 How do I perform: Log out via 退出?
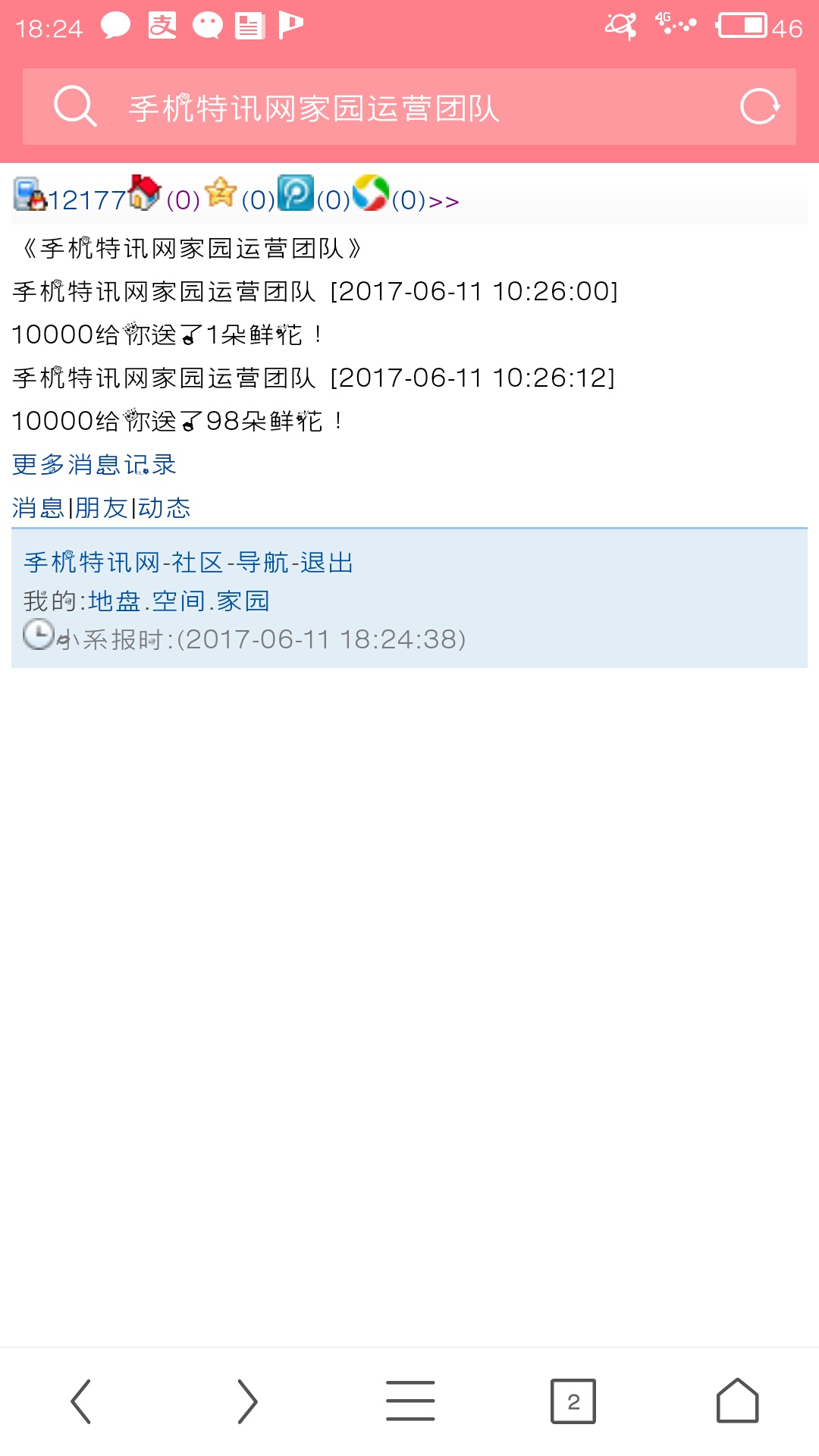328,562
